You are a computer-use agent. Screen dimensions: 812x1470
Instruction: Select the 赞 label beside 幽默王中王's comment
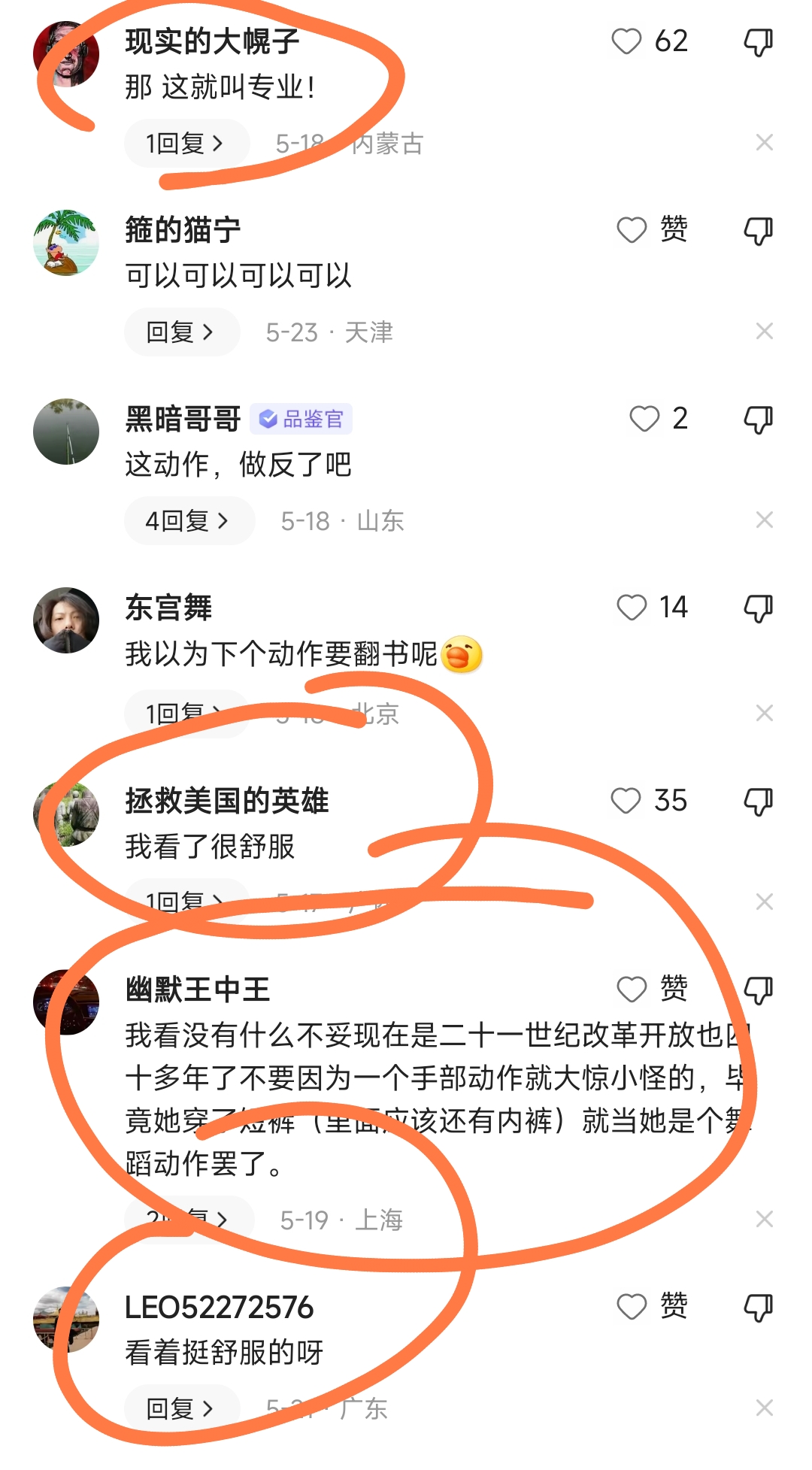(671, 989)
